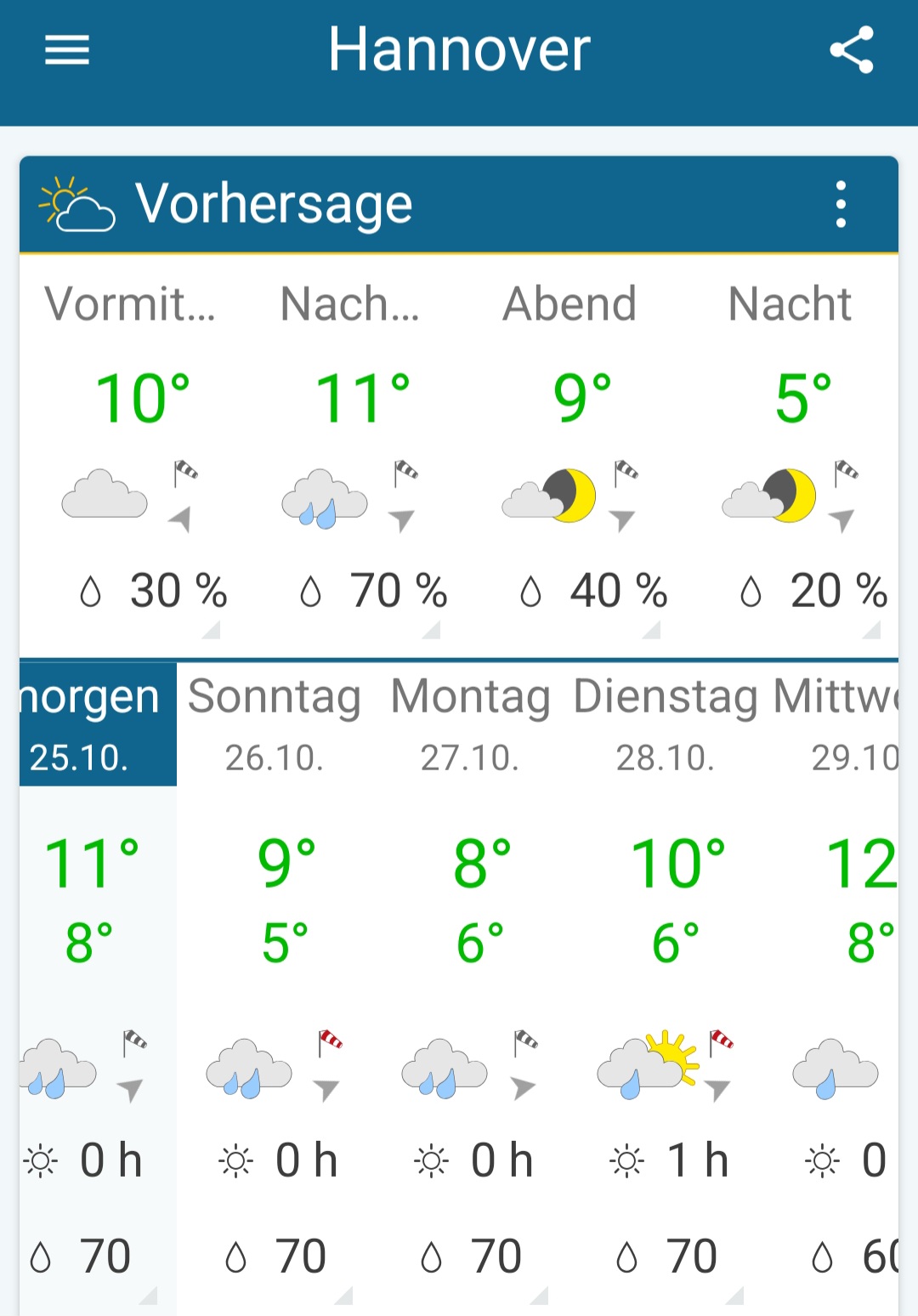Share the Hannover weather forecast

point(851,50)
